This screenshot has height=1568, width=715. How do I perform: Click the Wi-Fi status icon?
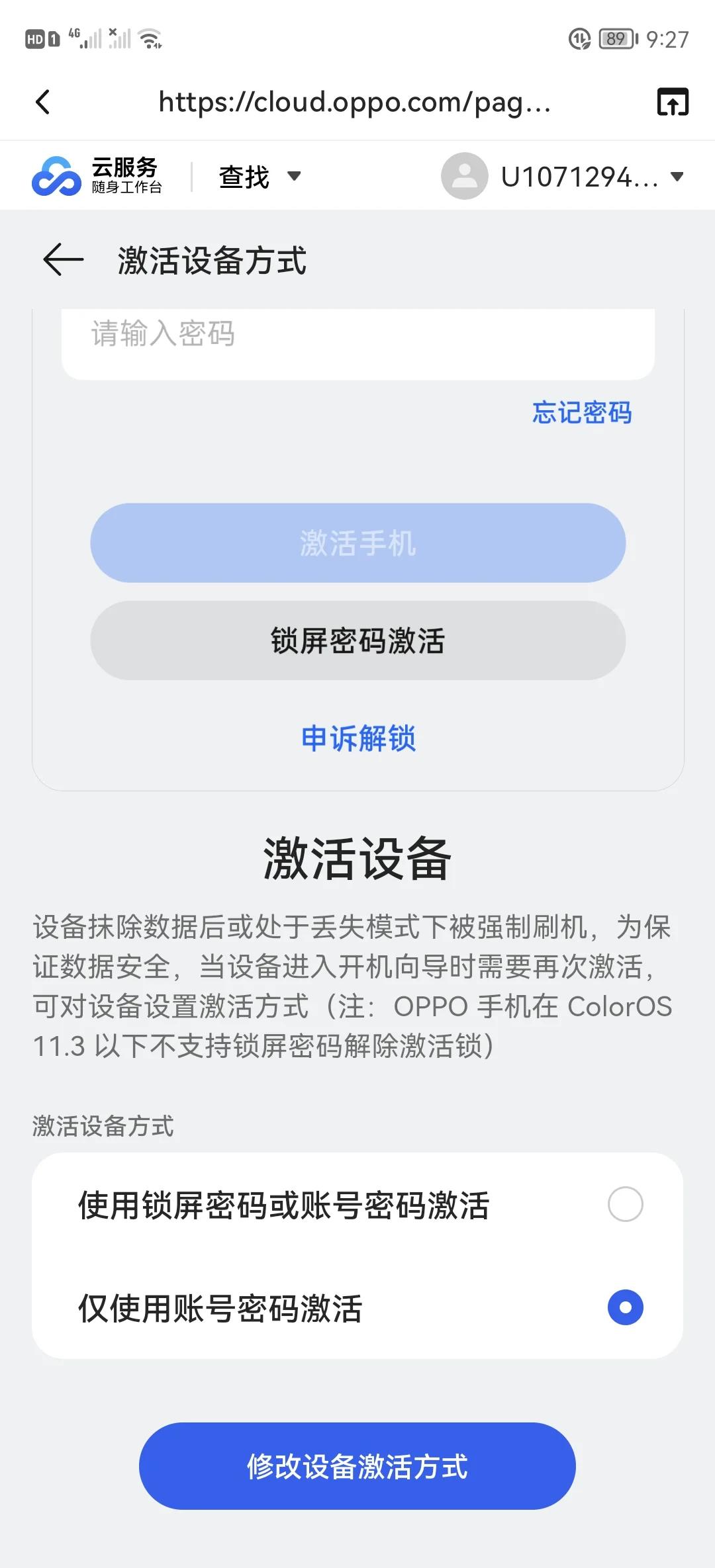(x=151, y=40)
